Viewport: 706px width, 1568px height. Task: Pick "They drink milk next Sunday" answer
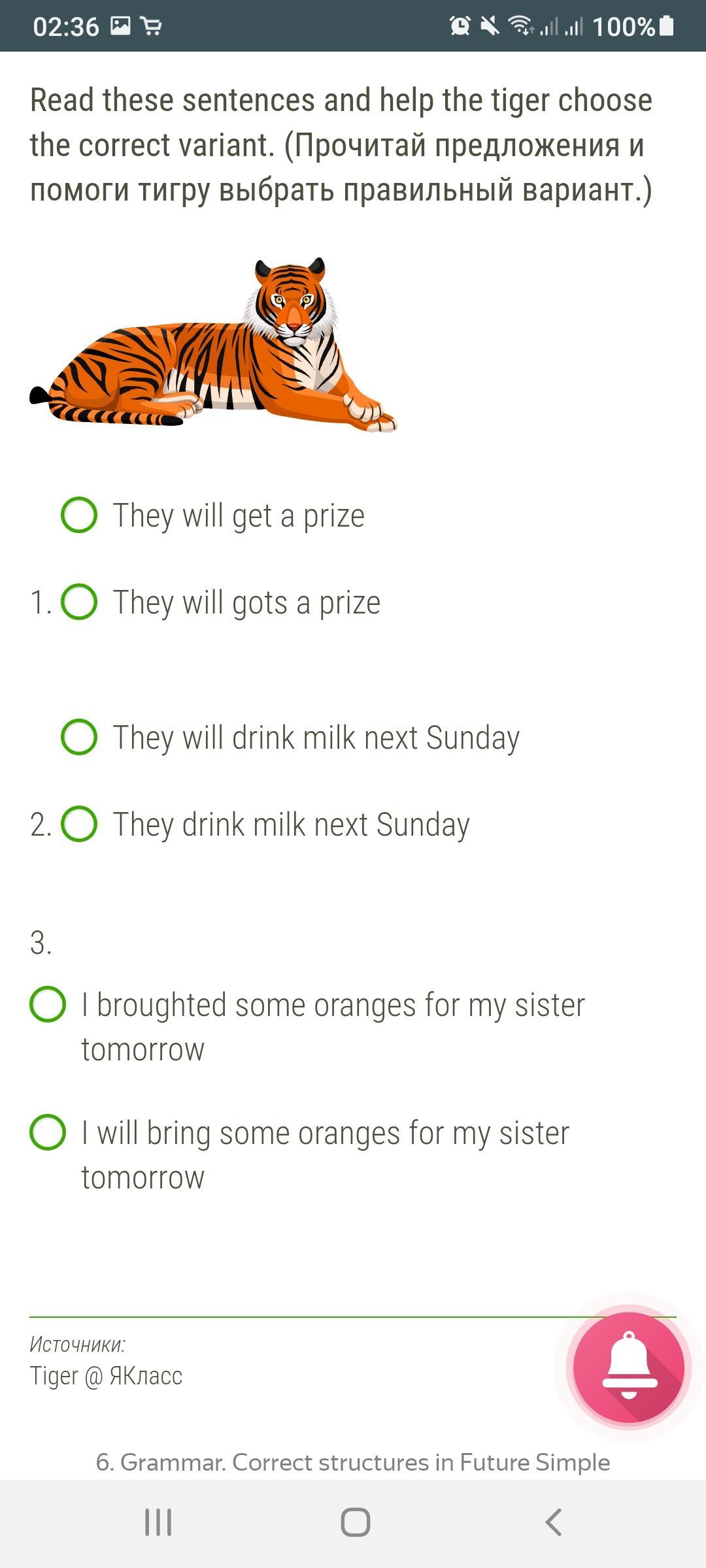[x=79, y=824]
